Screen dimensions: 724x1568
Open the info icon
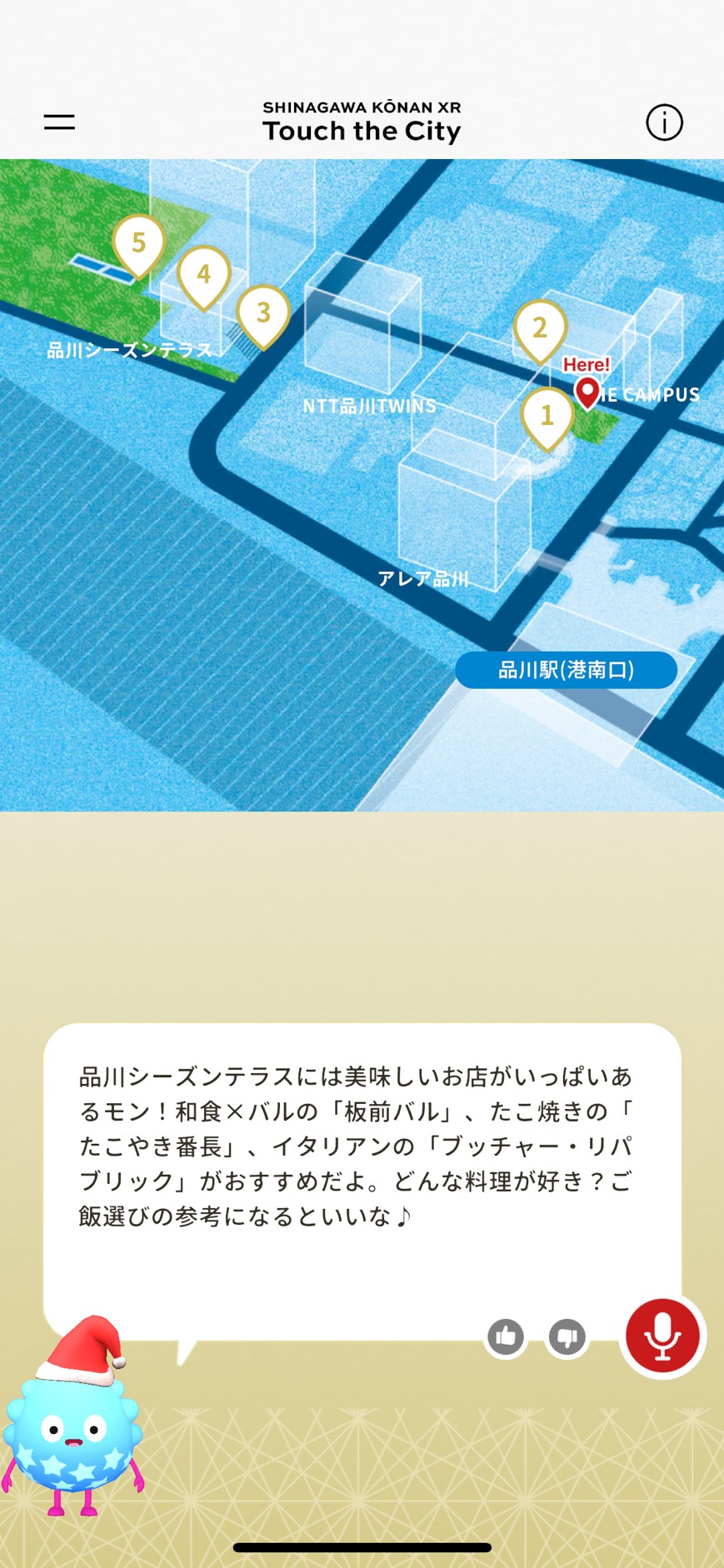tap(664, 122)
